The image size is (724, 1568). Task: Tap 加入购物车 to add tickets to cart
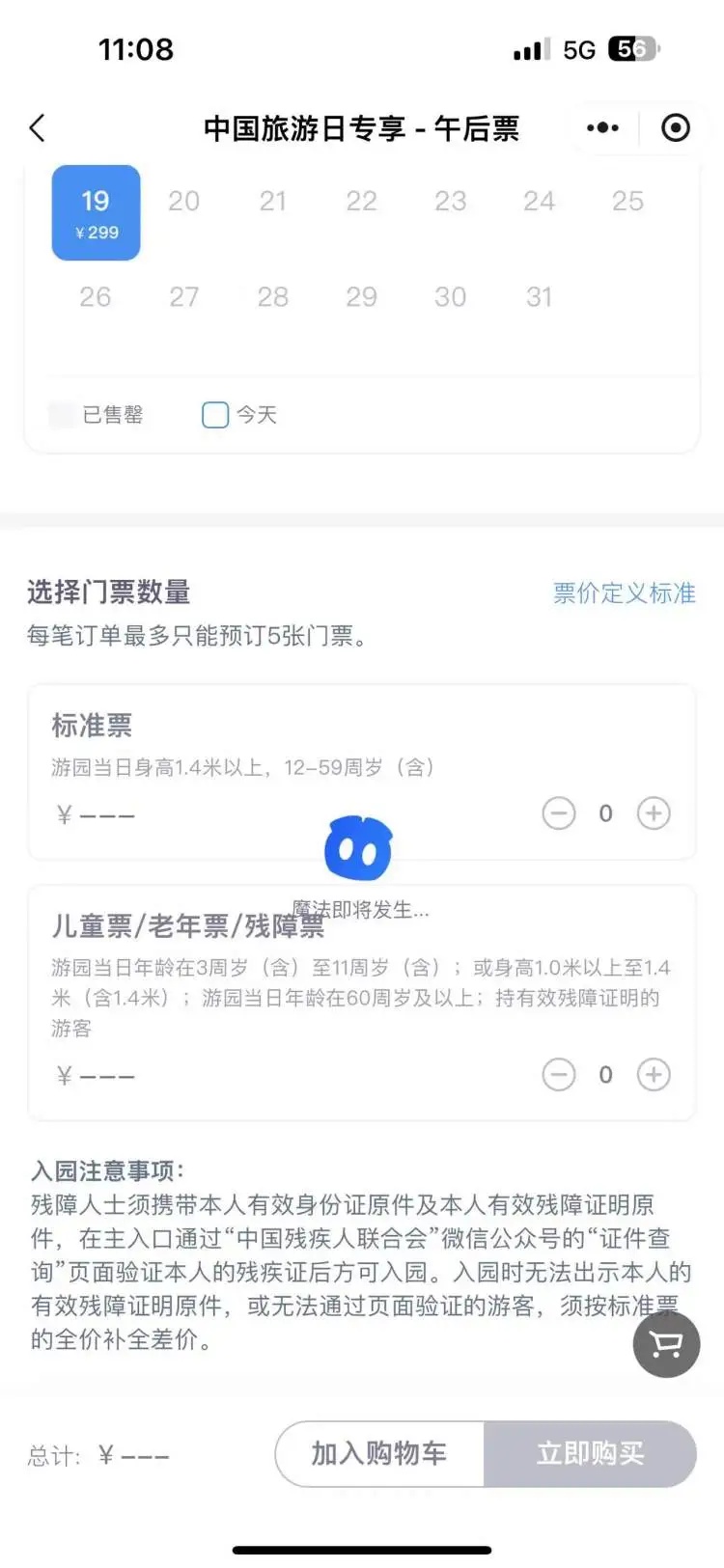pos(379,1454)
